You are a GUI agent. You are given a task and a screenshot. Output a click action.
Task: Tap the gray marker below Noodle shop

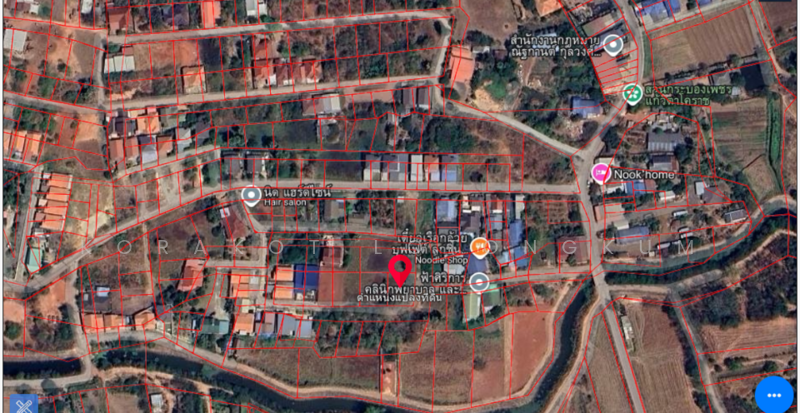(x=479, y=282)
